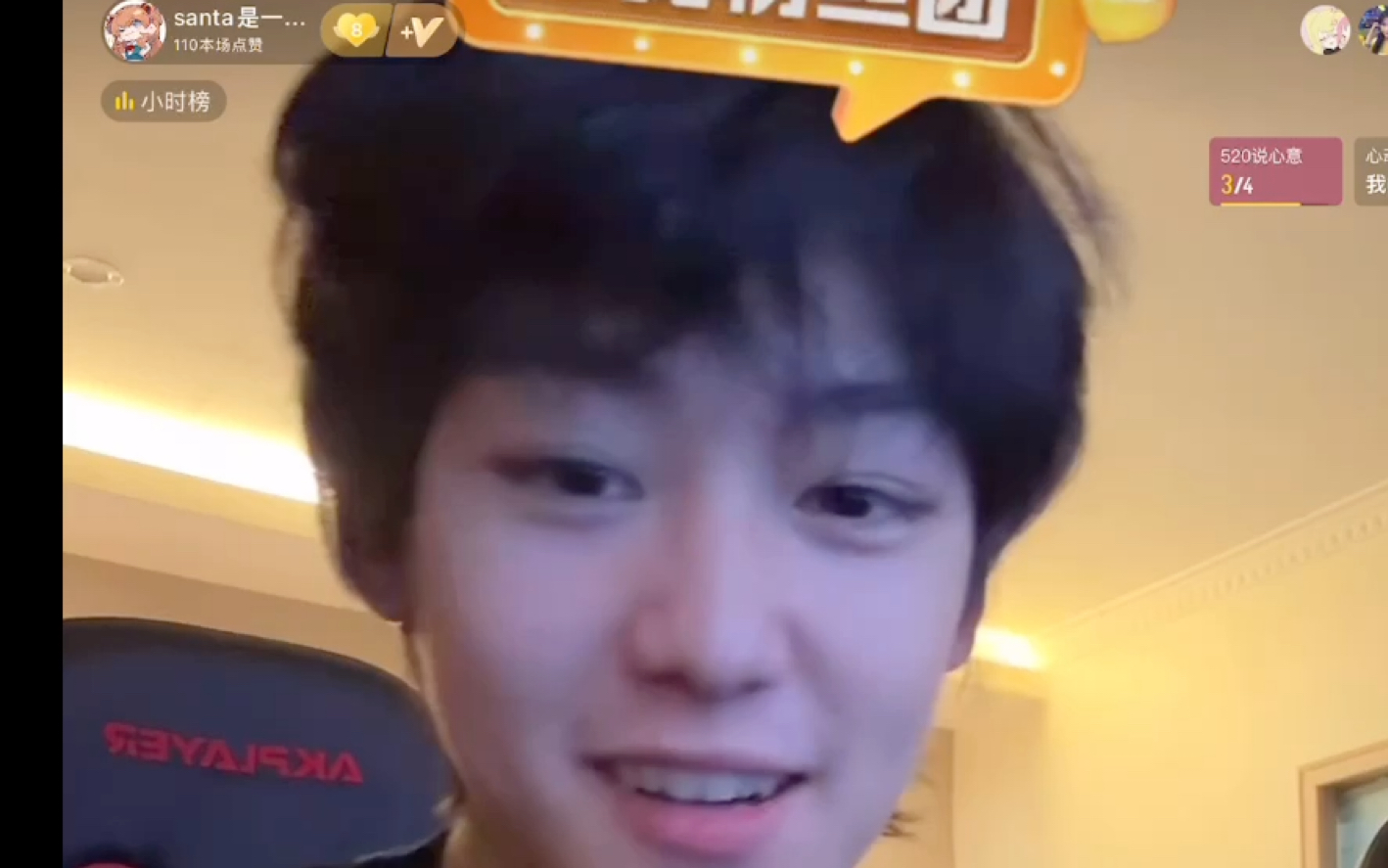Open the 小时榜 hourly ranking
The height and width of the screenshot is (868, 1388).
point(163,101)
